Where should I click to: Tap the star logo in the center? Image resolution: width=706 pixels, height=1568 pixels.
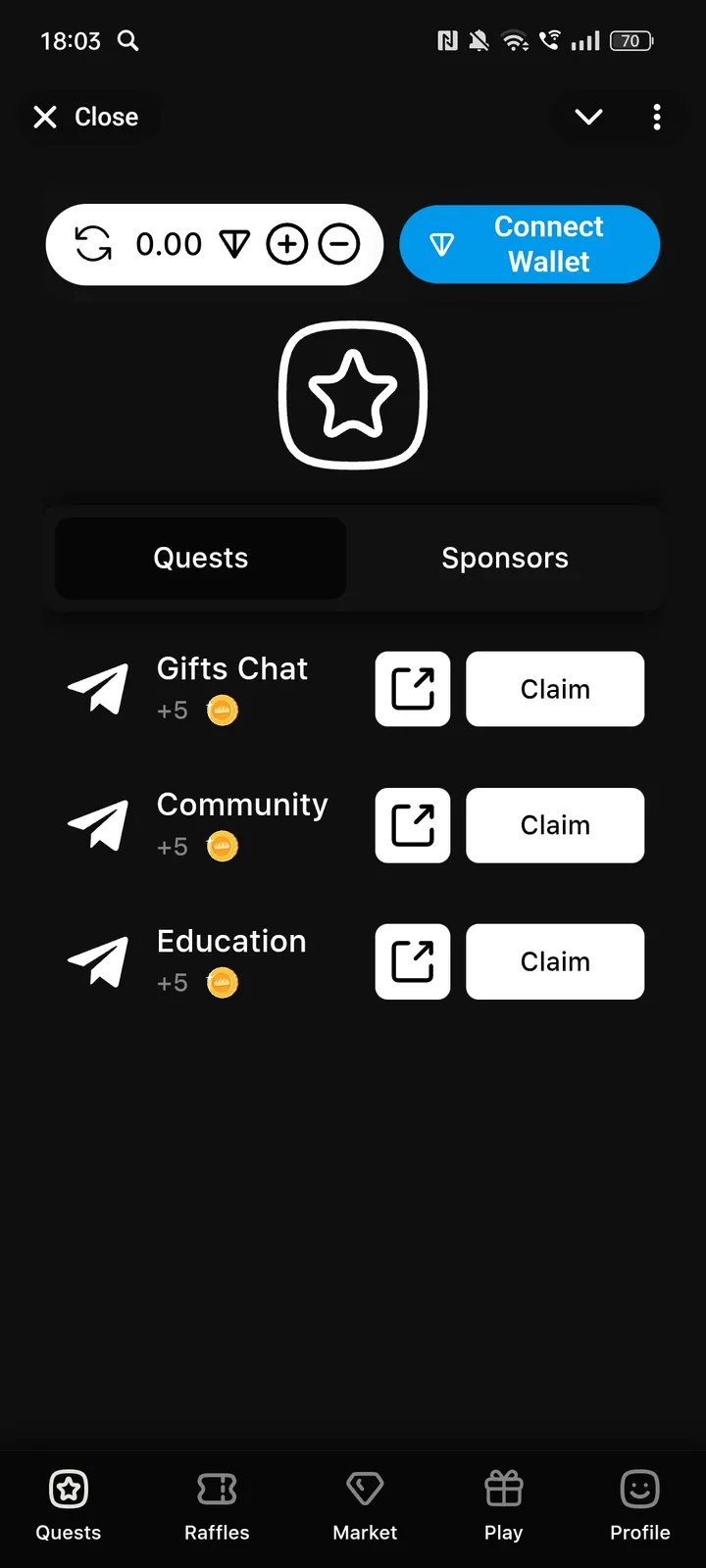tap(353, 394)
